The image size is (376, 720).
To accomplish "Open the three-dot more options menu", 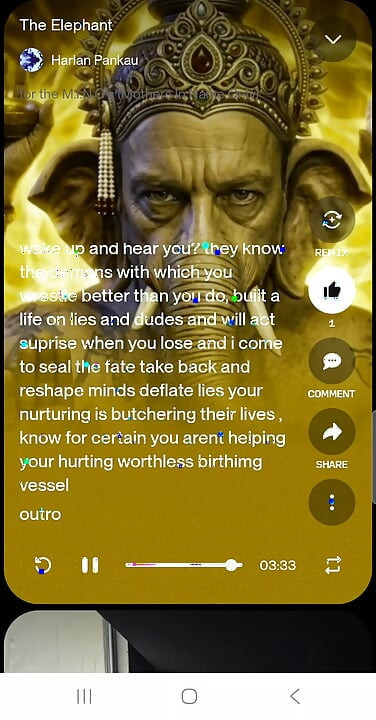I will click(332, 502).
